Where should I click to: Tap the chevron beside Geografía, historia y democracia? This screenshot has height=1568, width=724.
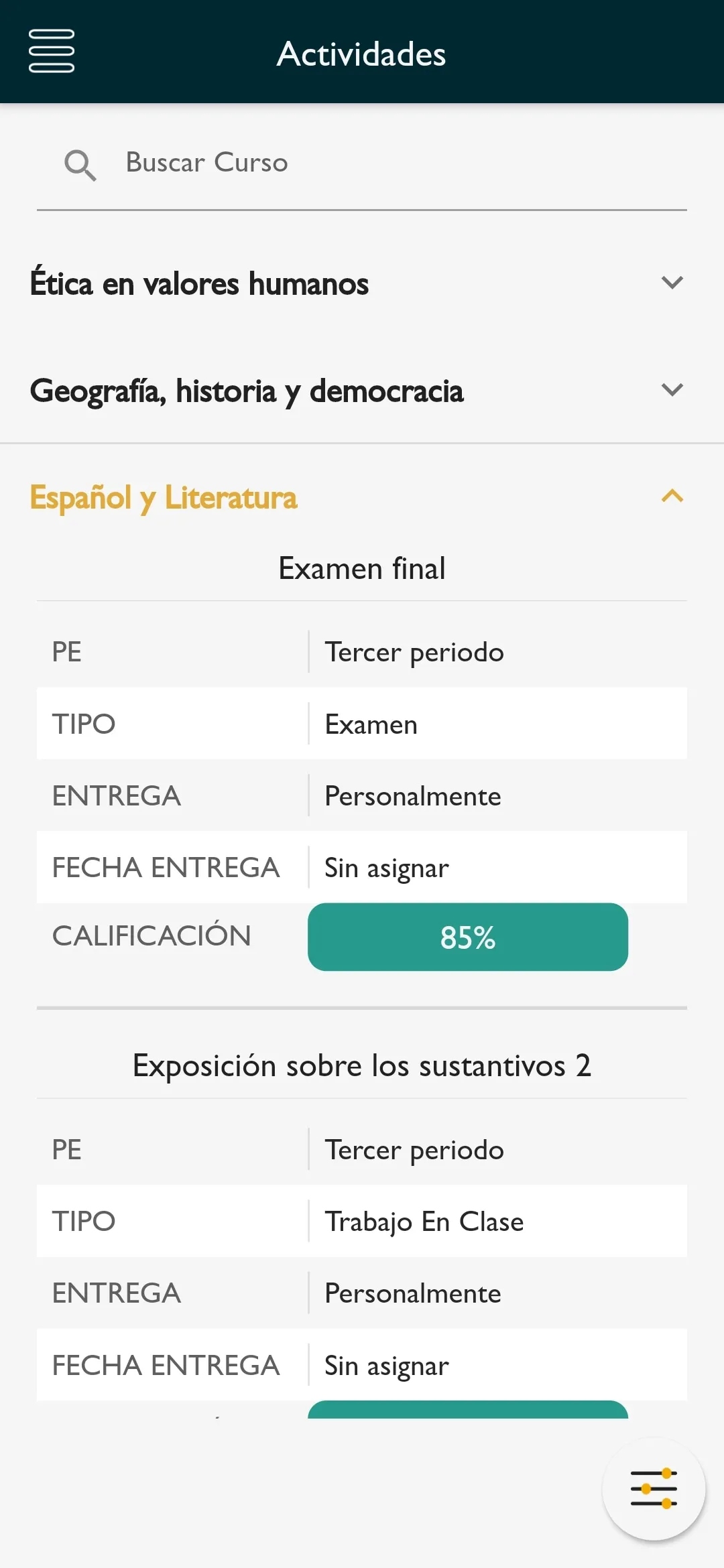click(x=672, y=391)
